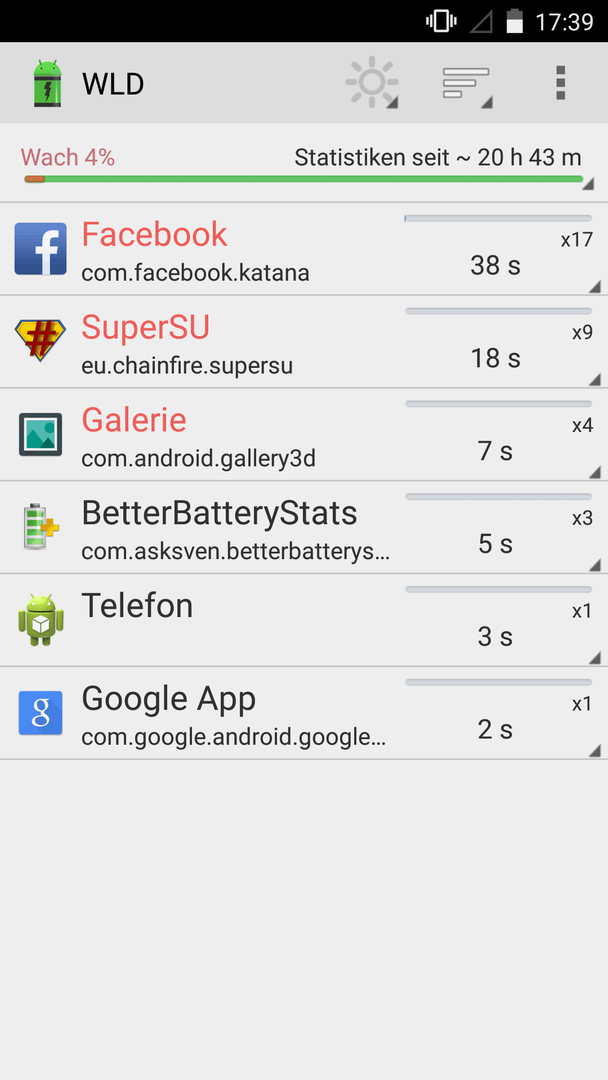Image resolution: width=608 pixels, height=1080 pixels.
Task: Show details for Google App
Action: 304,714
